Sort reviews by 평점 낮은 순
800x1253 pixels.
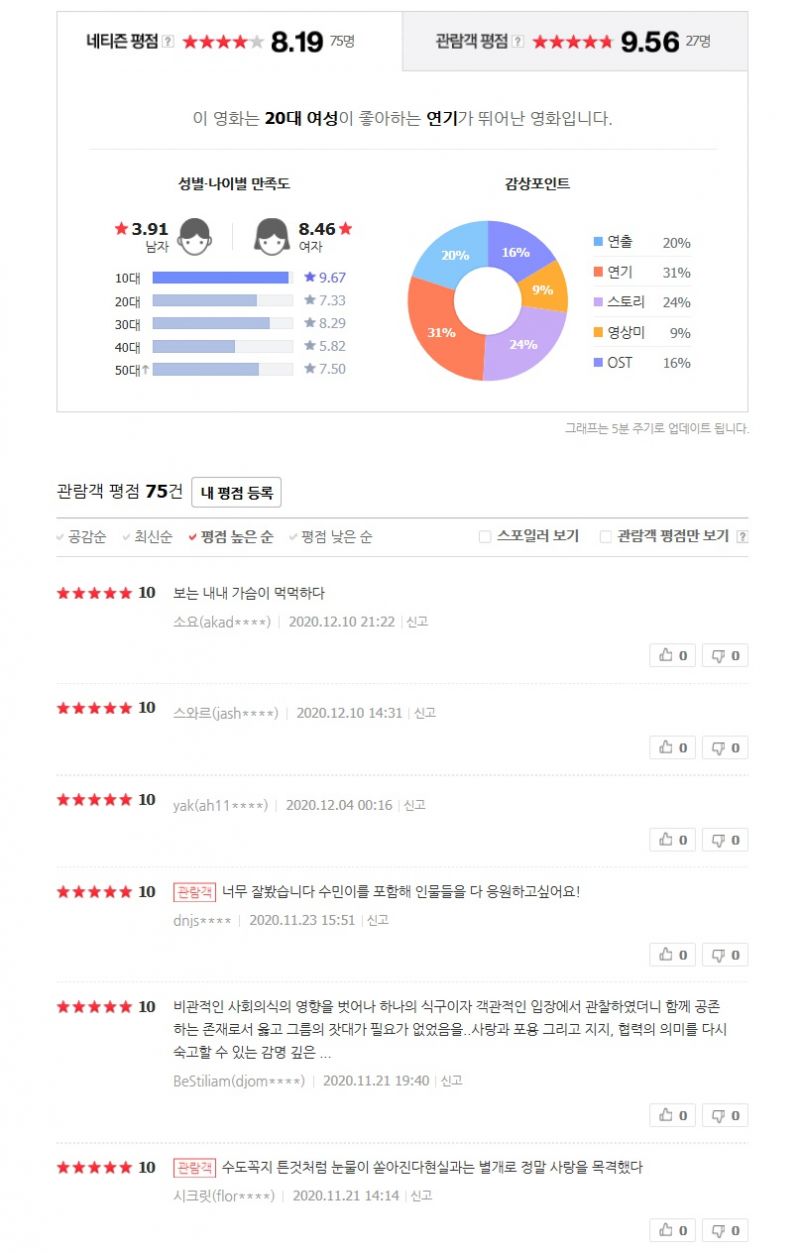(x=336, y=537)
